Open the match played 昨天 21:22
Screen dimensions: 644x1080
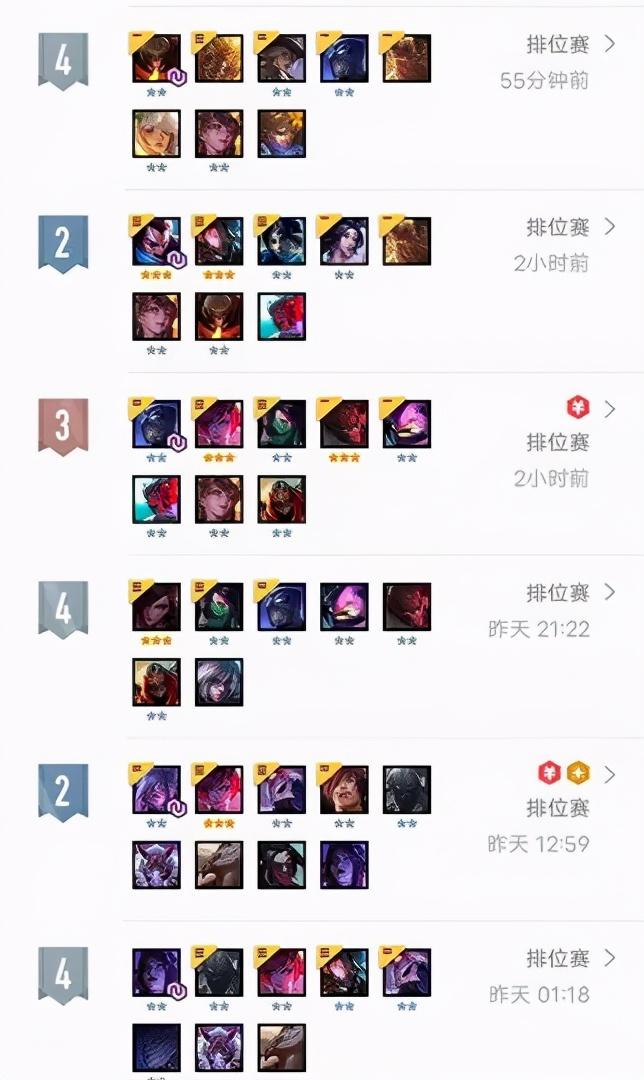coord(610,592)
